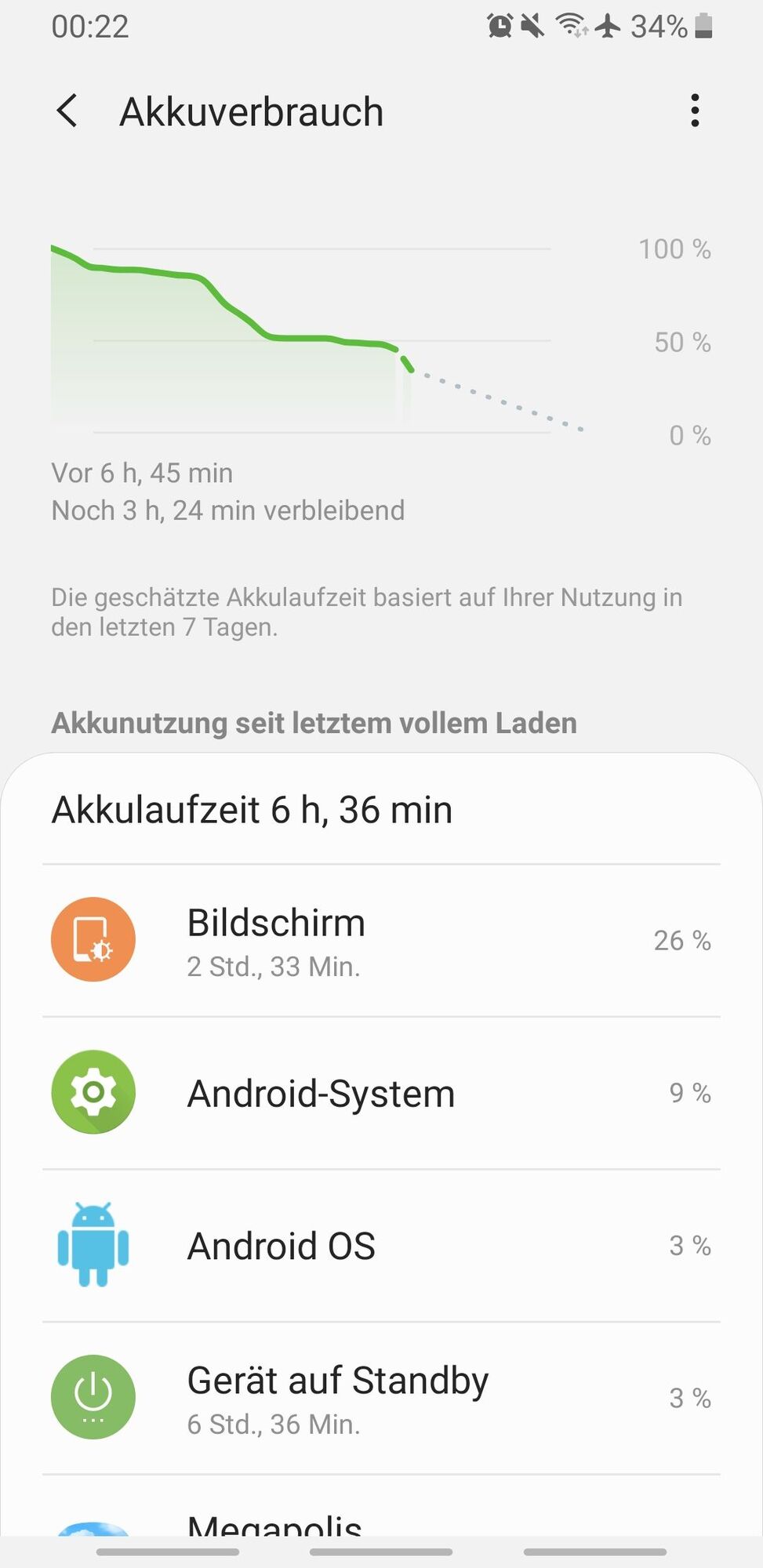763x1568 pixels.
Task: View Android-System battery usage
Action: [381, 1093]
